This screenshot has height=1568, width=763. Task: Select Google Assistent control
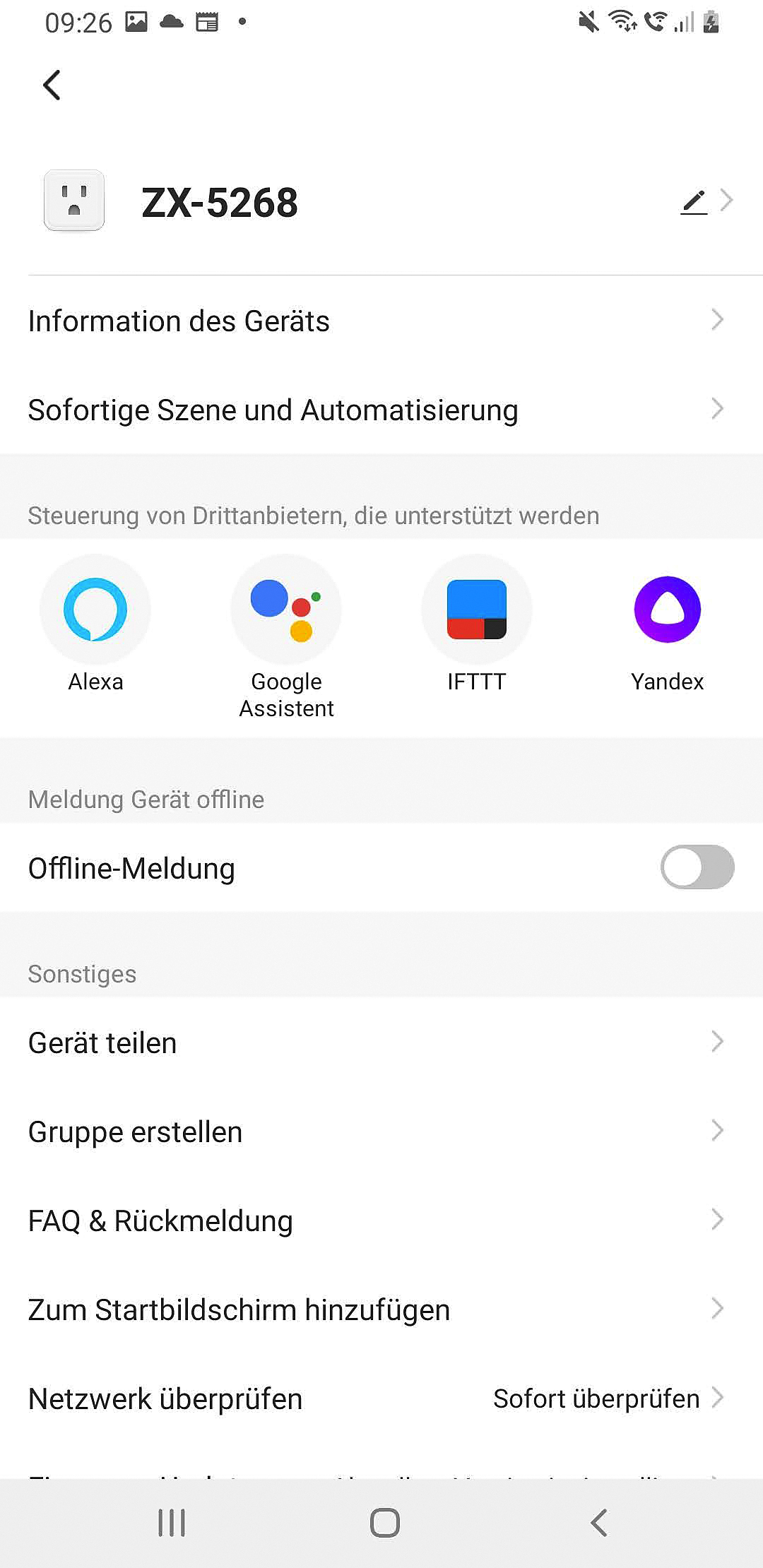pyautogui.click(x=286, y=610)
